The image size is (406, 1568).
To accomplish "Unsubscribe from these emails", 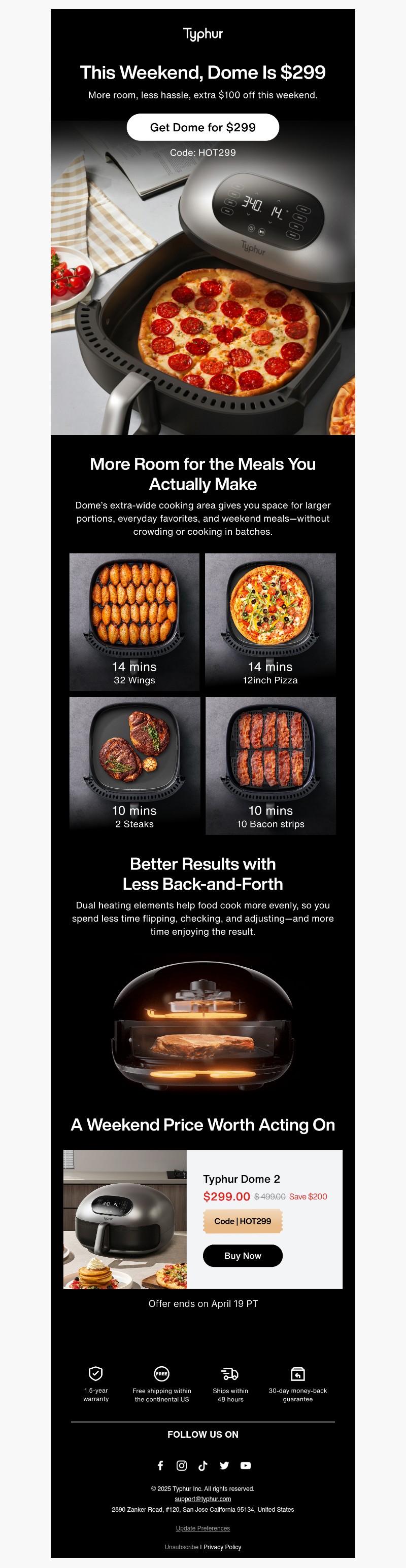I will pyautogui.click(x=181, y=1547).
